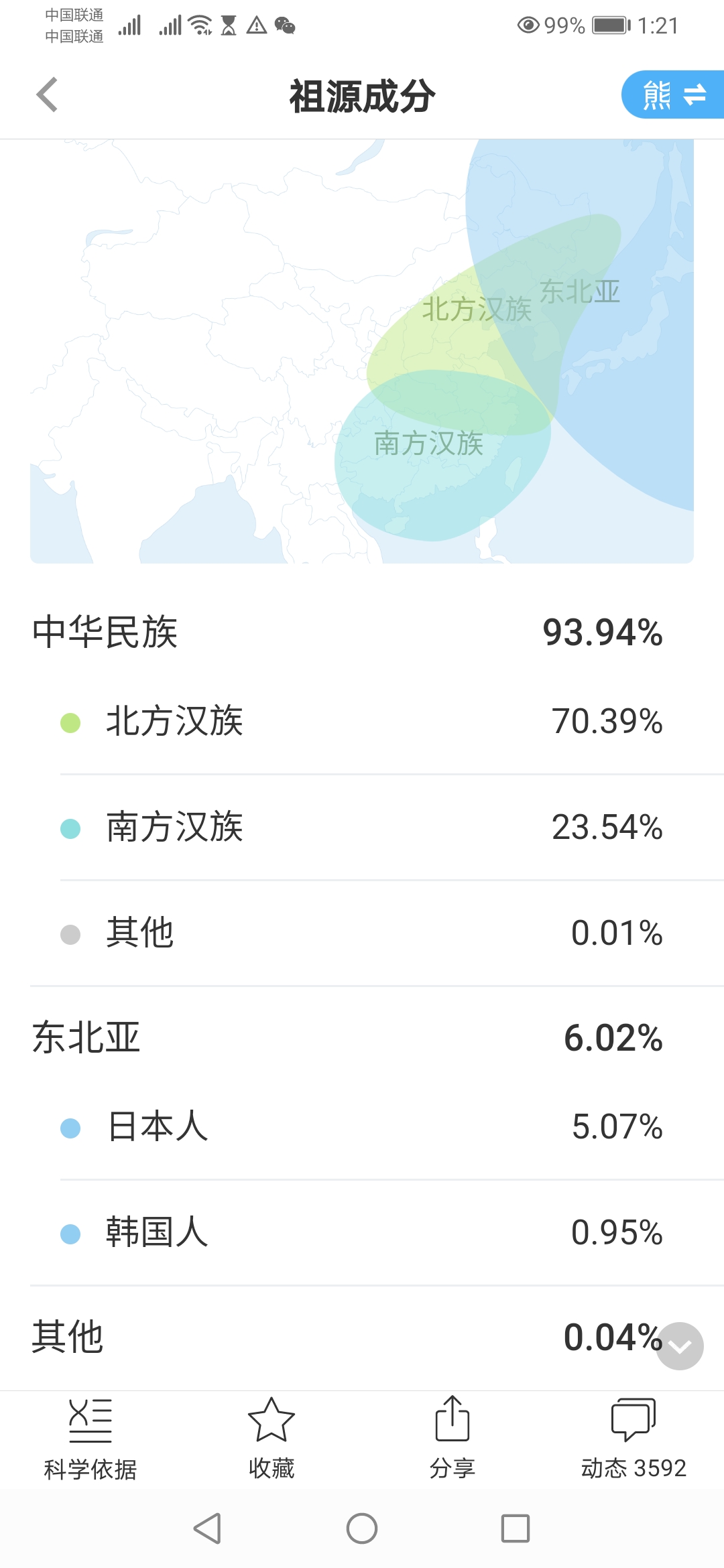The height and width of the screenshot is (1568, 724).
Task: Switch profile via the 熊 button
Action: coord(673,94)
